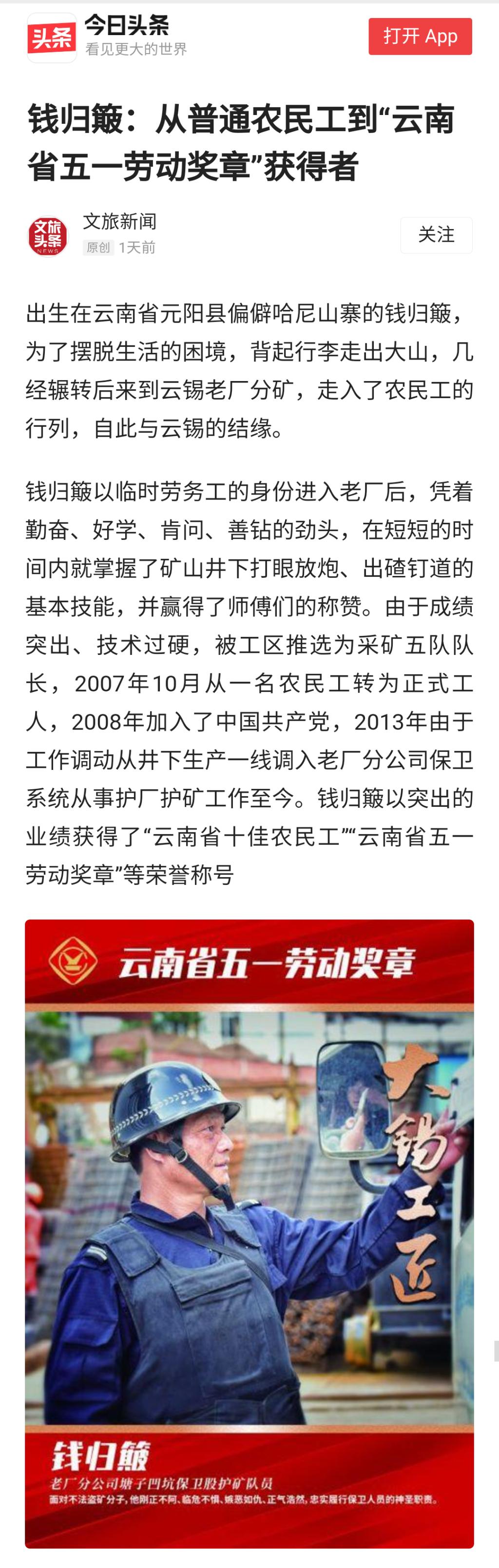This screenshot has width=499, height=1568.
Task: Open the 文旅新闻 author name link
Action: (120, 222)
